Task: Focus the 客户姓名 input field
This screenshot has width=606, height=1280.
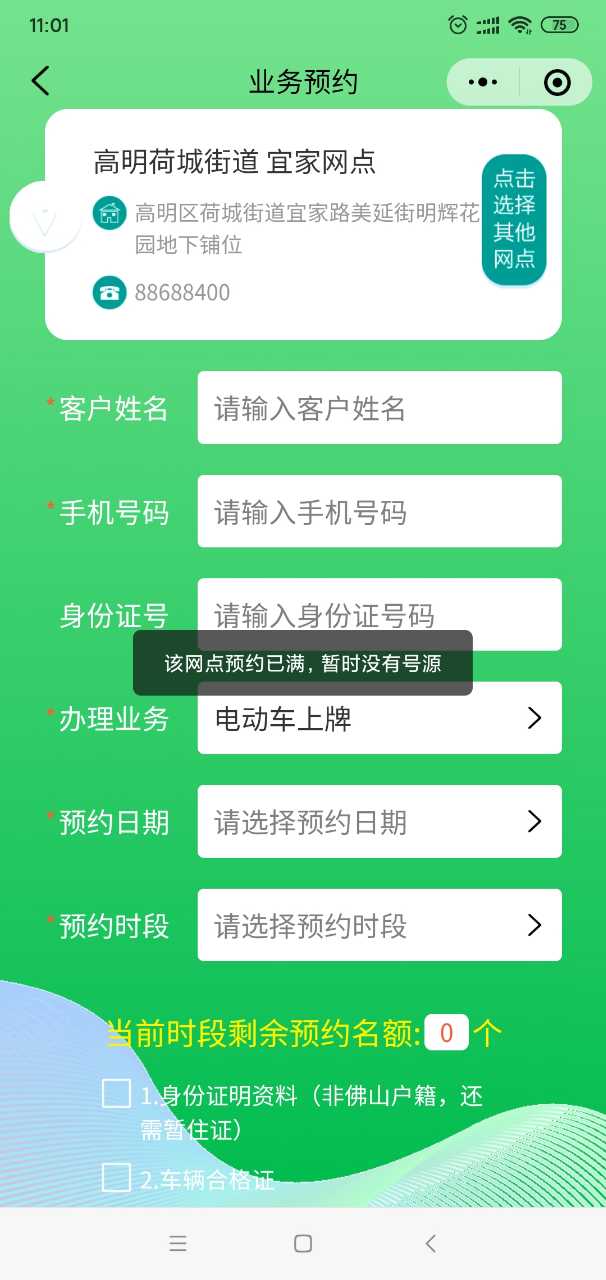Action: [x=379, y=408]
